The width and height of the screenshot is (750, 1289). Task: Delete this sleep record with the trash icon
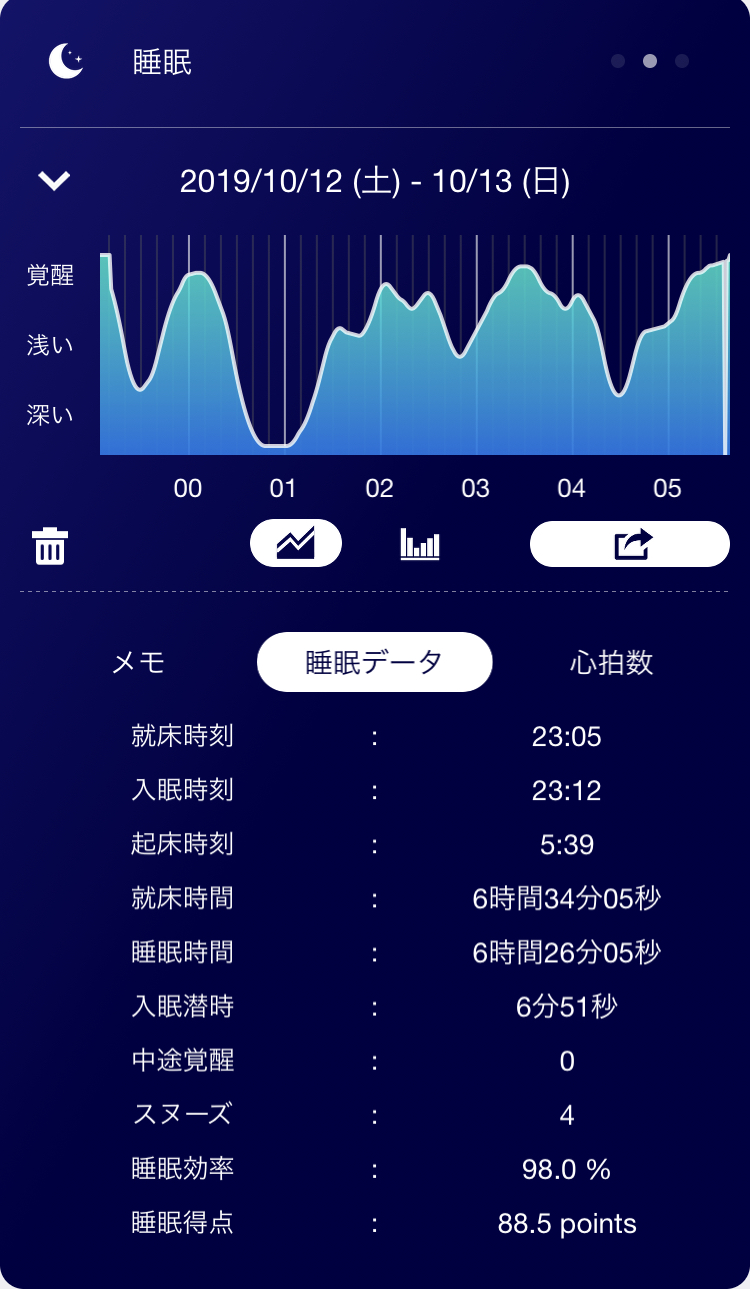coord(50,546)
